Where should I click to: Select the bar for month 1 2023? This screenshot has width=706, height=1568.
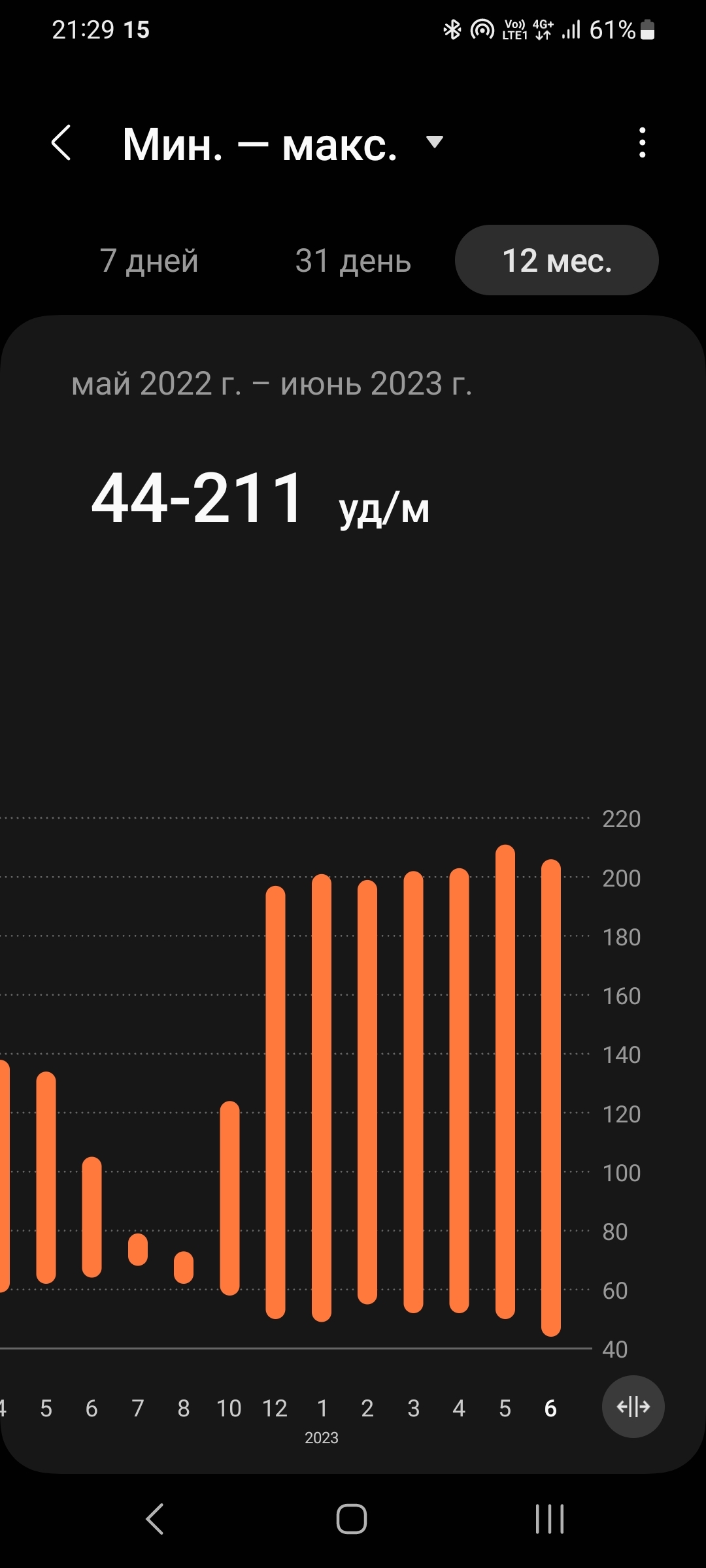322,1098
